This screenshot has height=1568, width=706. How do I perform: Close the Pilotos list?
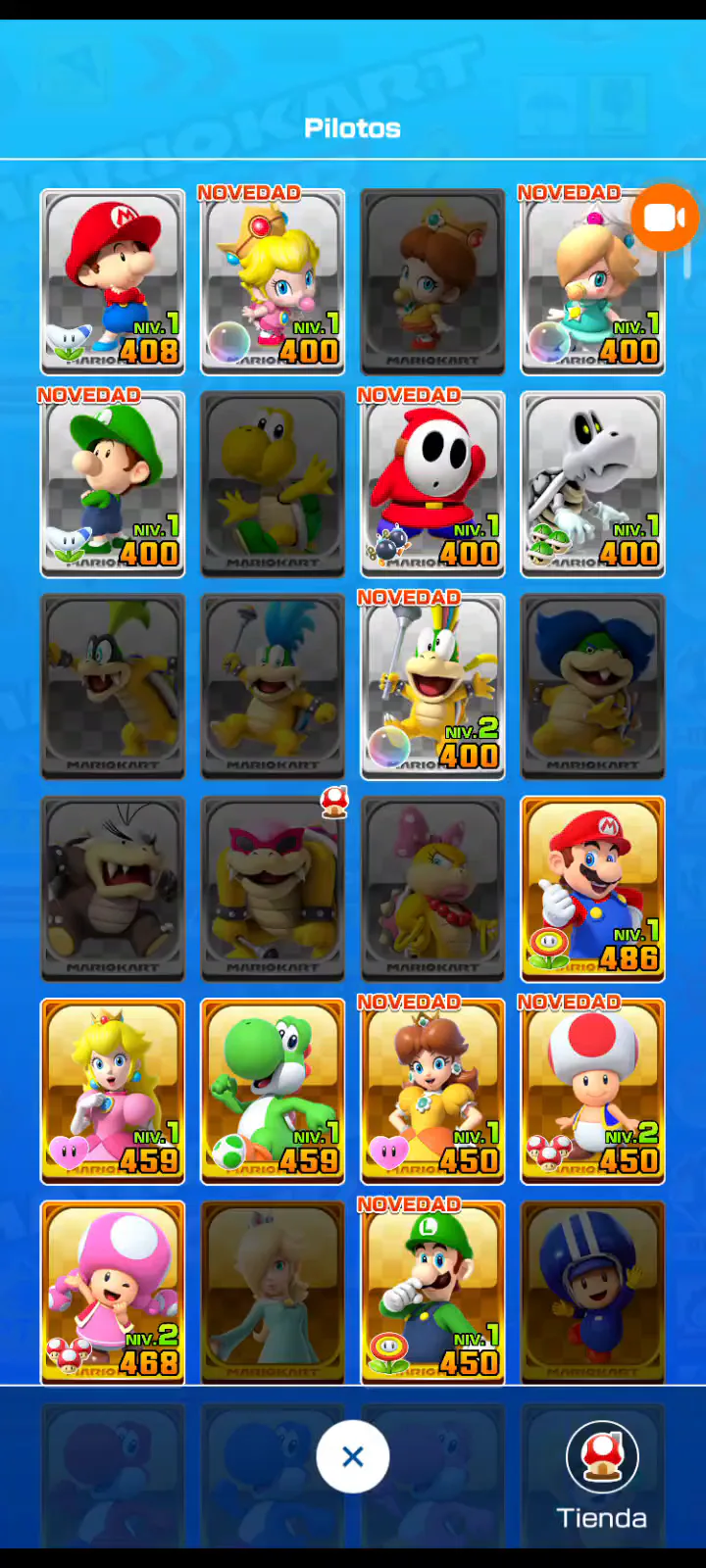pos(353,1456)
